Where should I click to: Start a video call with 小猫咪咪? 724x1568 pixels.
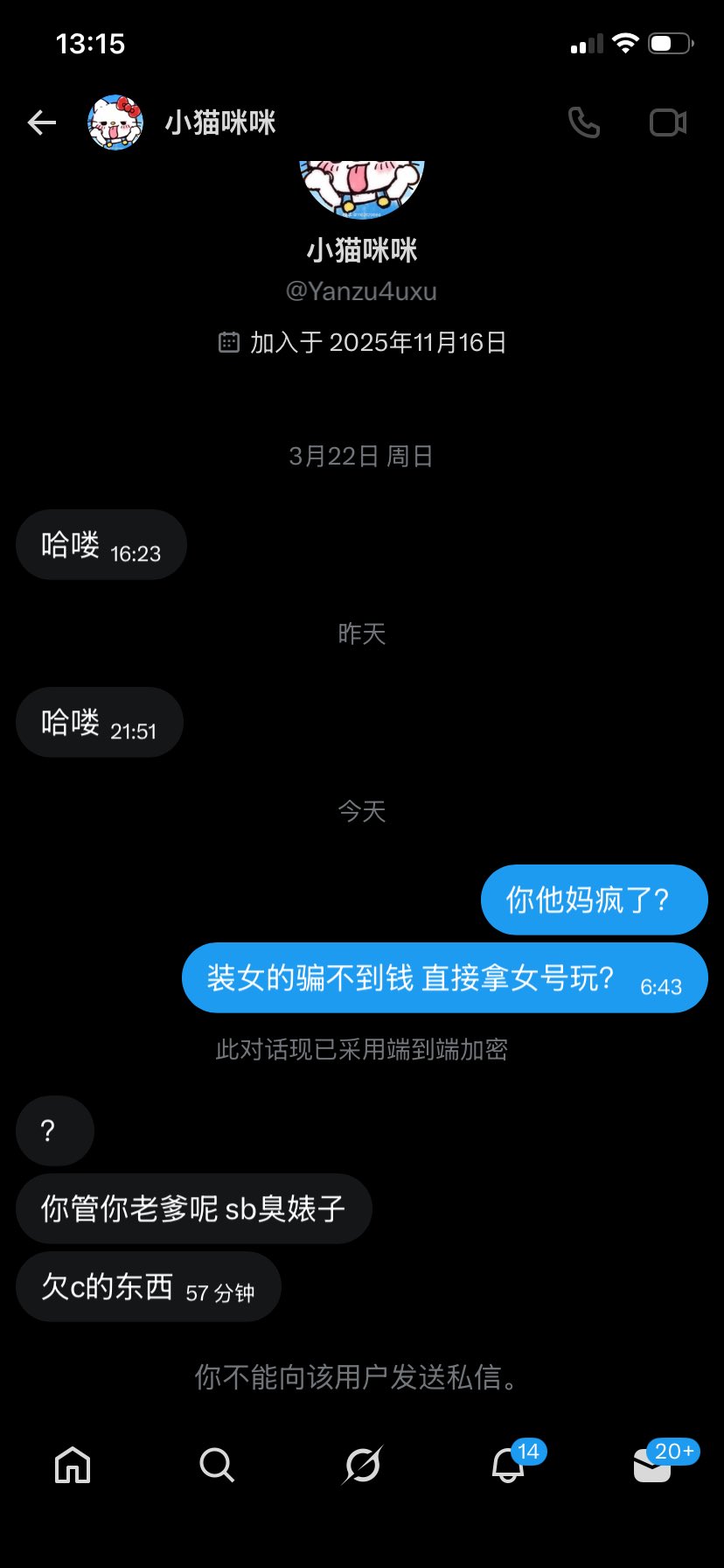click(668, 122)
